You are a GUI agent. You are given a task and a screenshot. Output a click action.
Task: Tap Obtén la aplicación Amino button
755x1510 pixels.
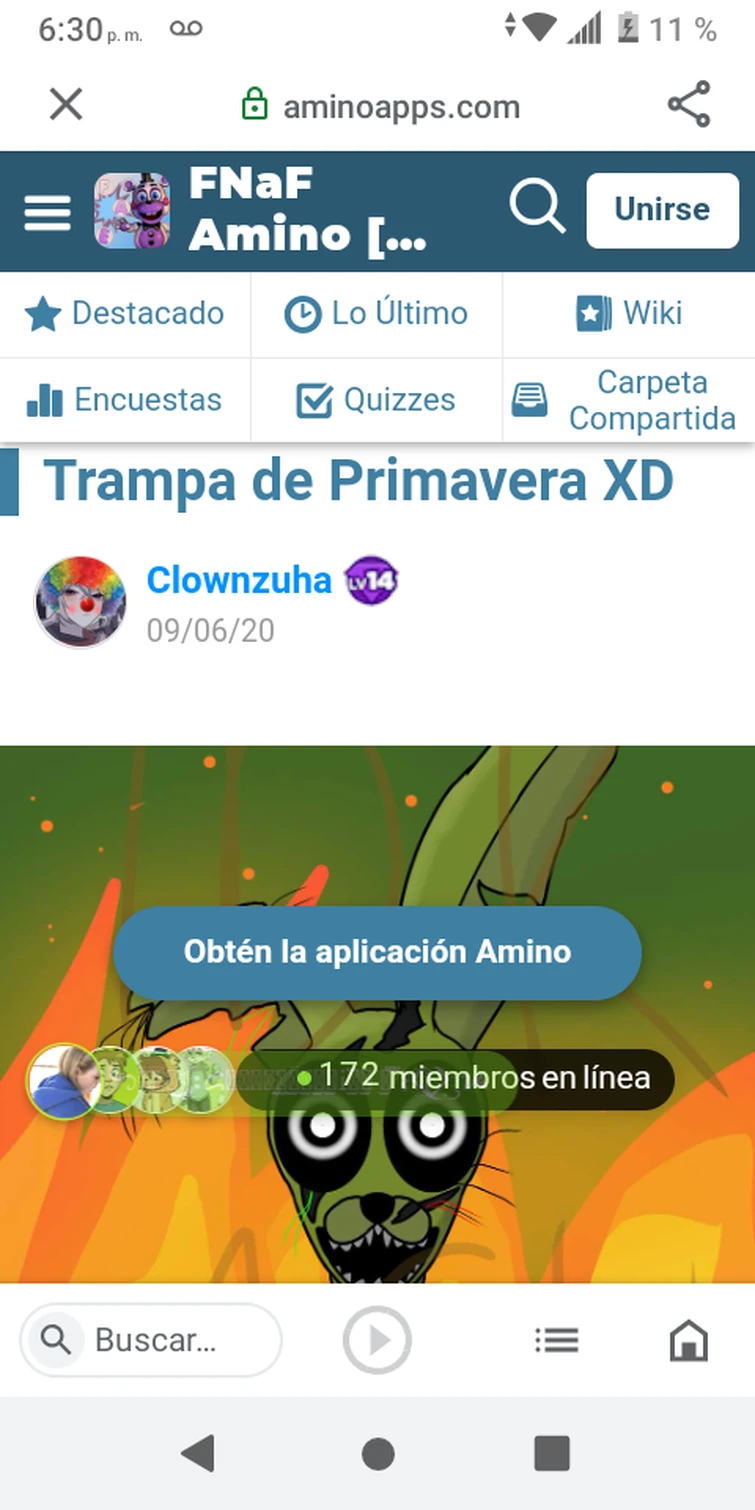[x=377, y=952]
